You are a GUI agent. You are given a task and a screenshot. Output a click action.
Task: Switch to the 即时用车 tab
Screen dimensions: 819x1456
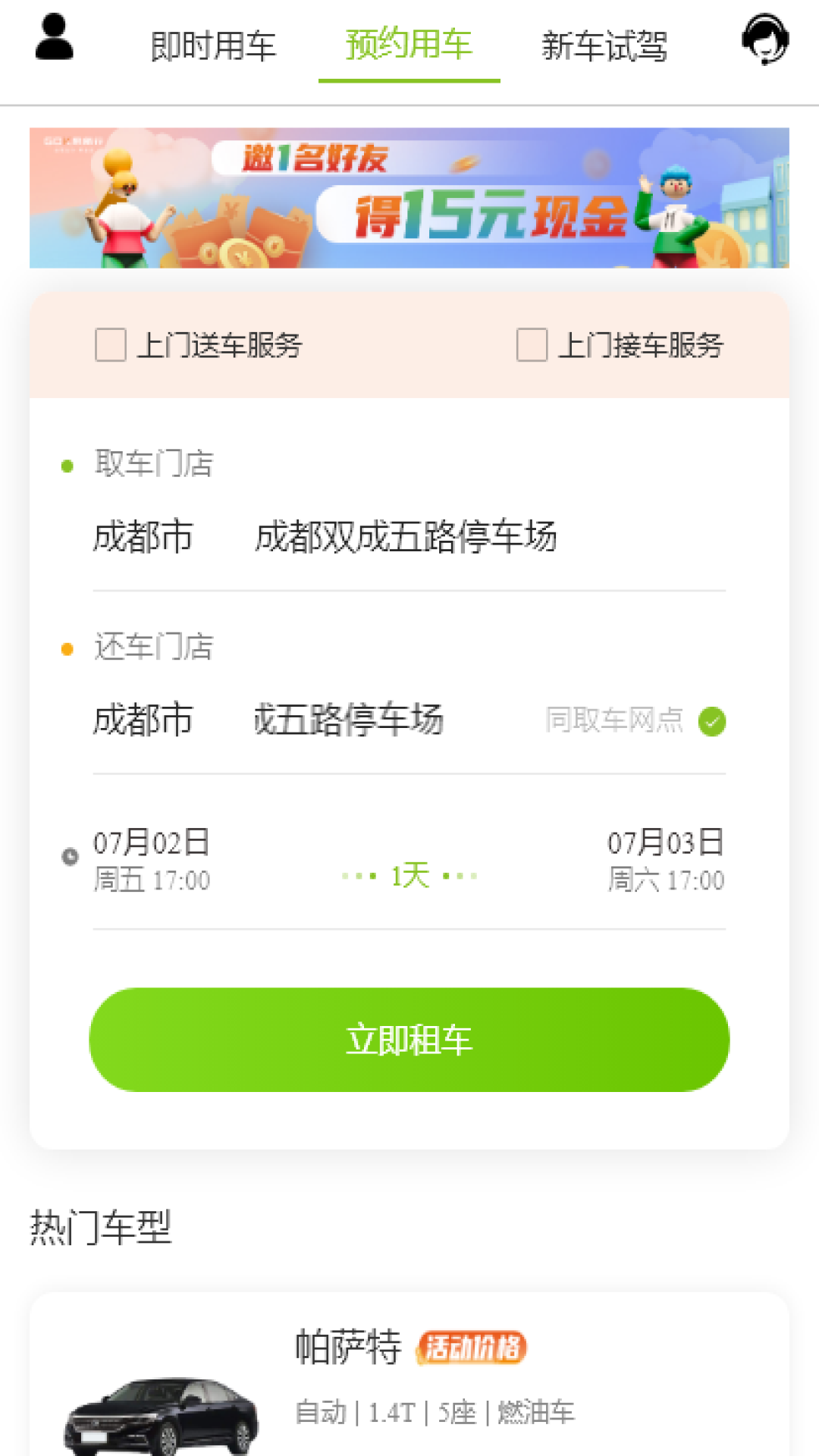tap(215, 45)
